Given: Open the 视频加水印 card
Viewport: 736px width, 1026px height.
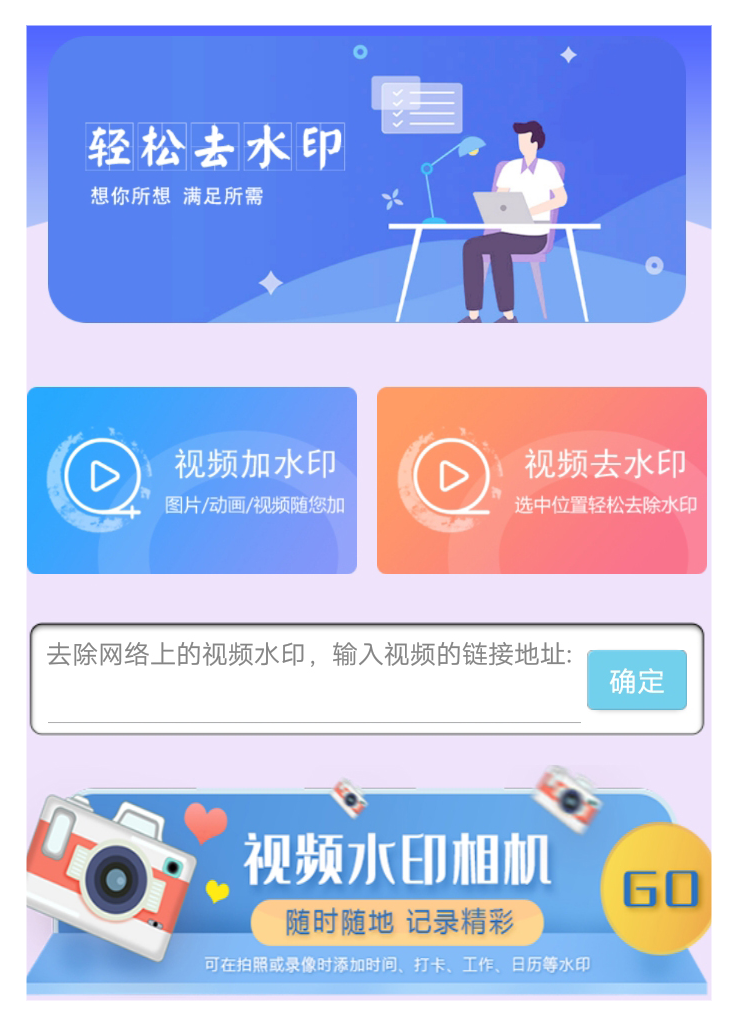Looking at the screenshot, I should pyautogui.click(x=191, y=480).
